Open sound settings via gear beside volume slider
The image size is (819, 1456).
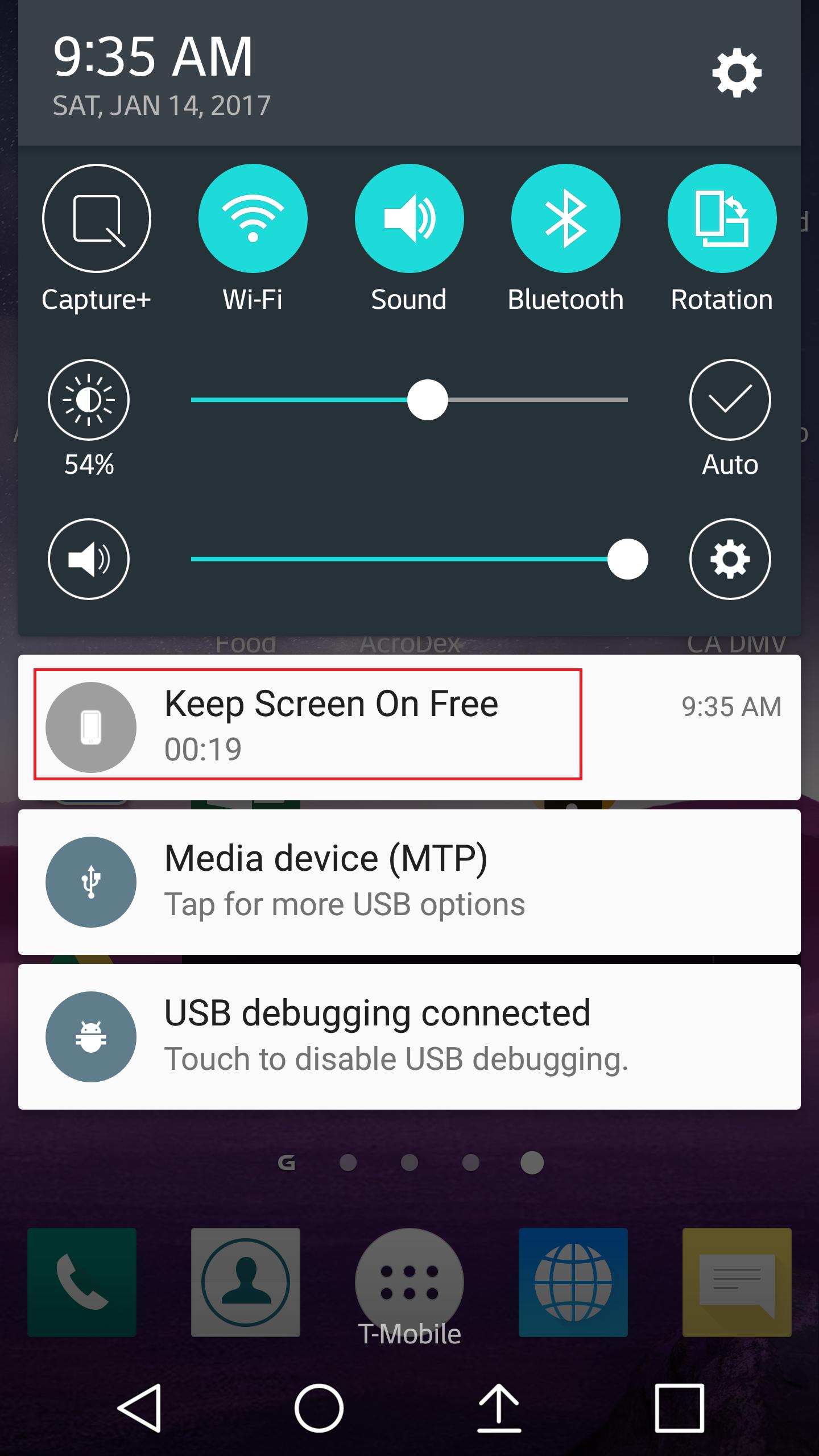(x=730, y=559)
